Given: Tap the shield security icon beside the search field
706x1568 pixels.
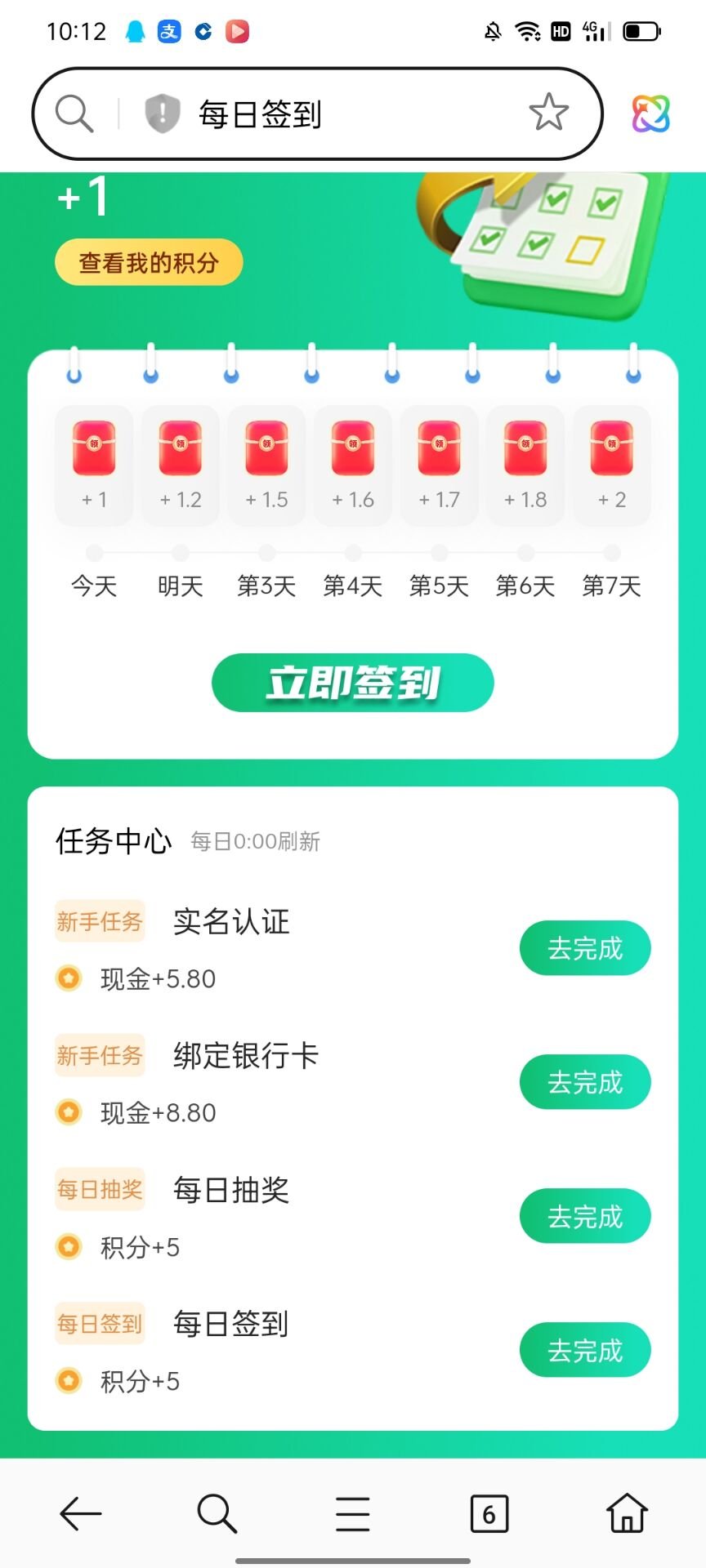Looking at the screenshot, I should tap(160, 113).
